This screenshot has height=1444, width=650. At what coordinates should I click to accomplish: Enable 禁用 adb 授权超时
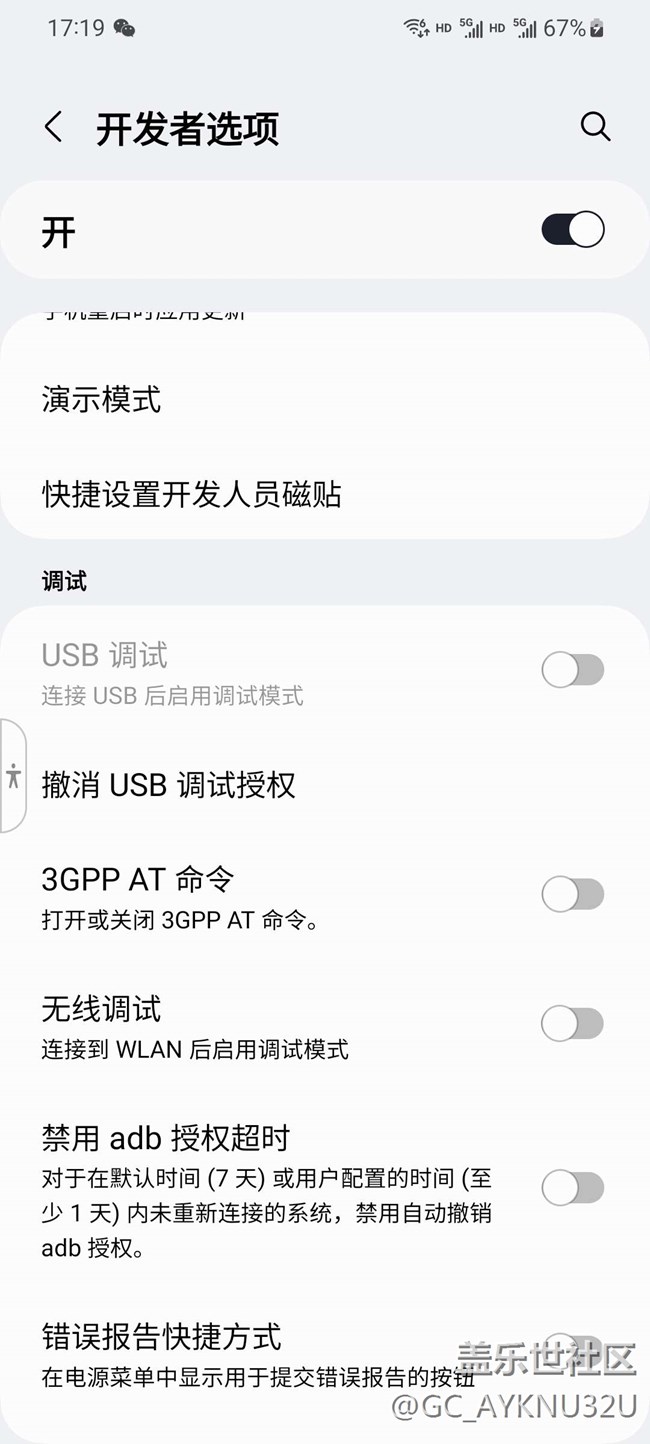point(573,1188)
